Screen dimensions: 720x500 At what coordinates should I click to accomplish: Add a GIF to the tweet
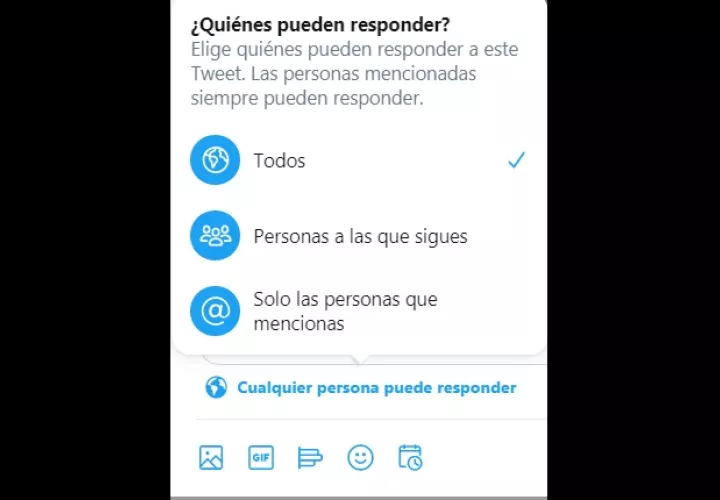pos(261,457)
